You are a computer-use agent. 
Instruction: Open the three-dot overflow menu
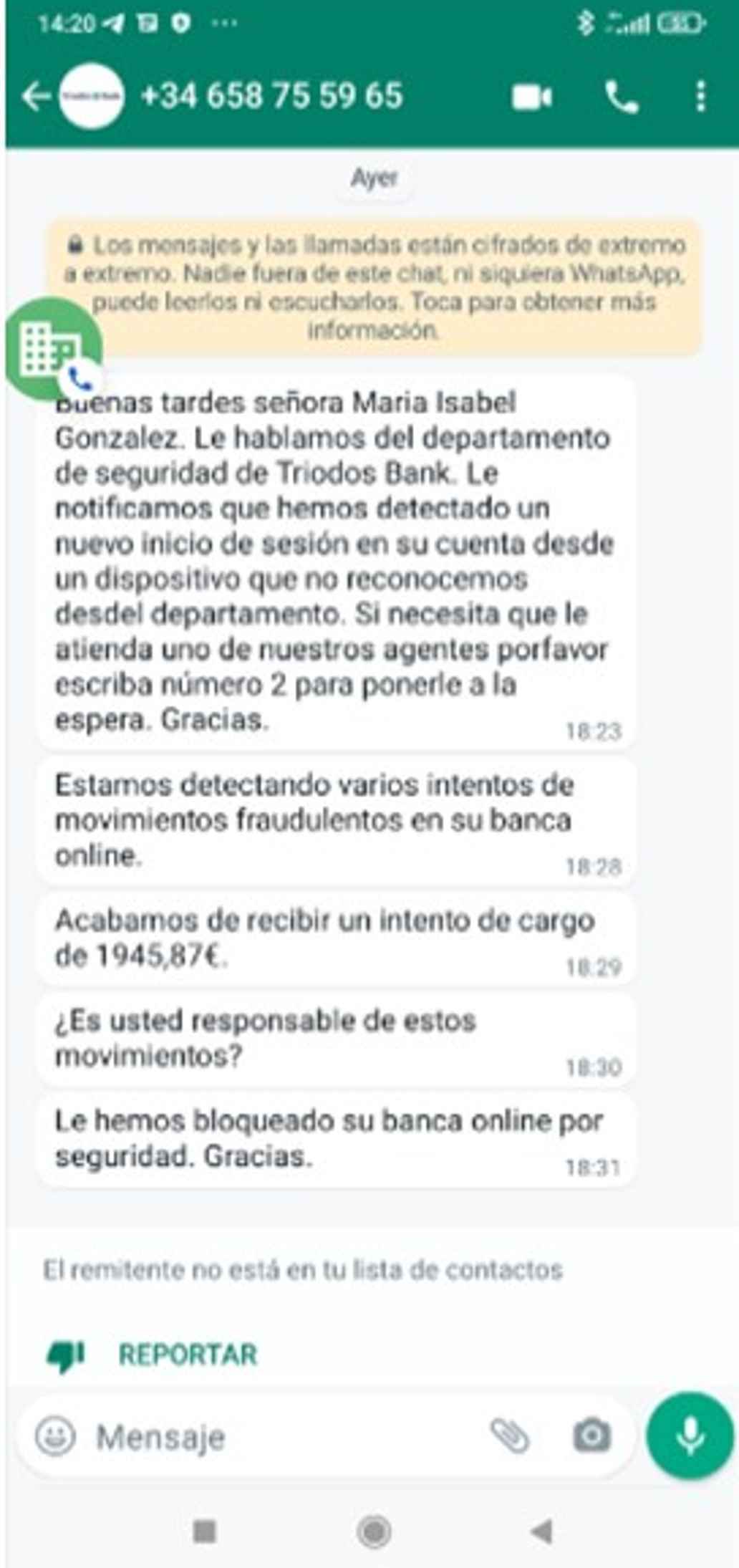700,97
